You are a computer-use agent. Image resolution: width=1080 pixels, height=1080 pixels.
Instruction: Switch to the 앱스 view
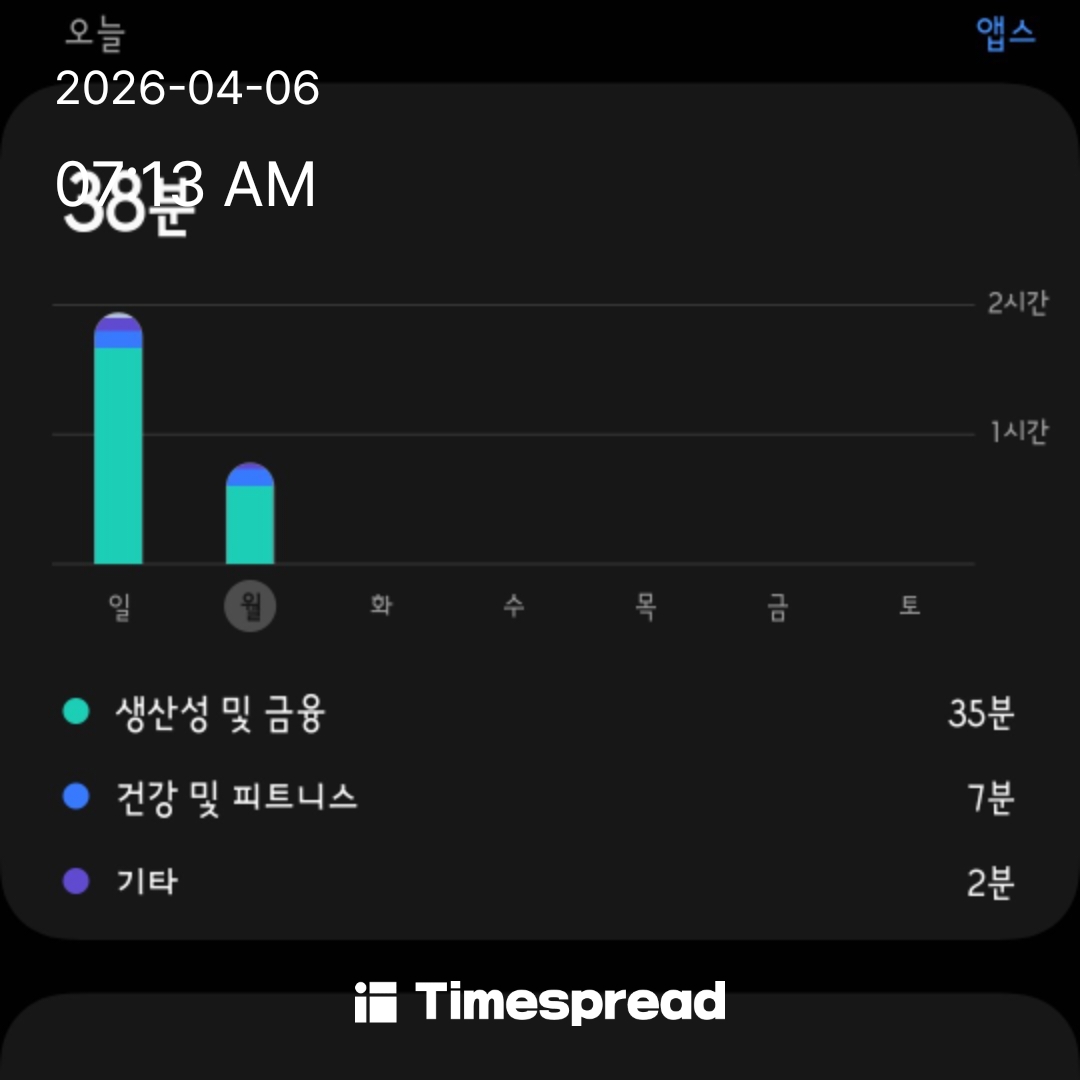(x=1005, y=33)
